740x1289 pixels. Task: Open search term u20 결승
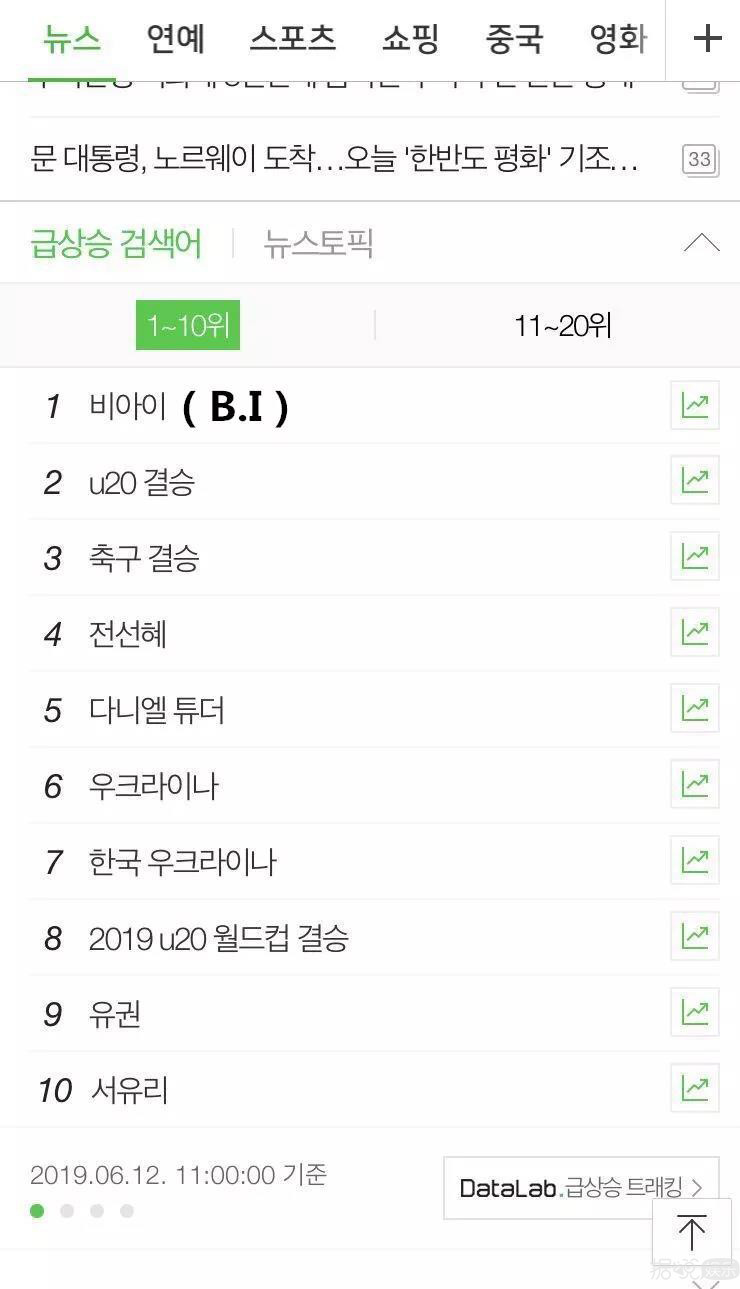(141, 483)
